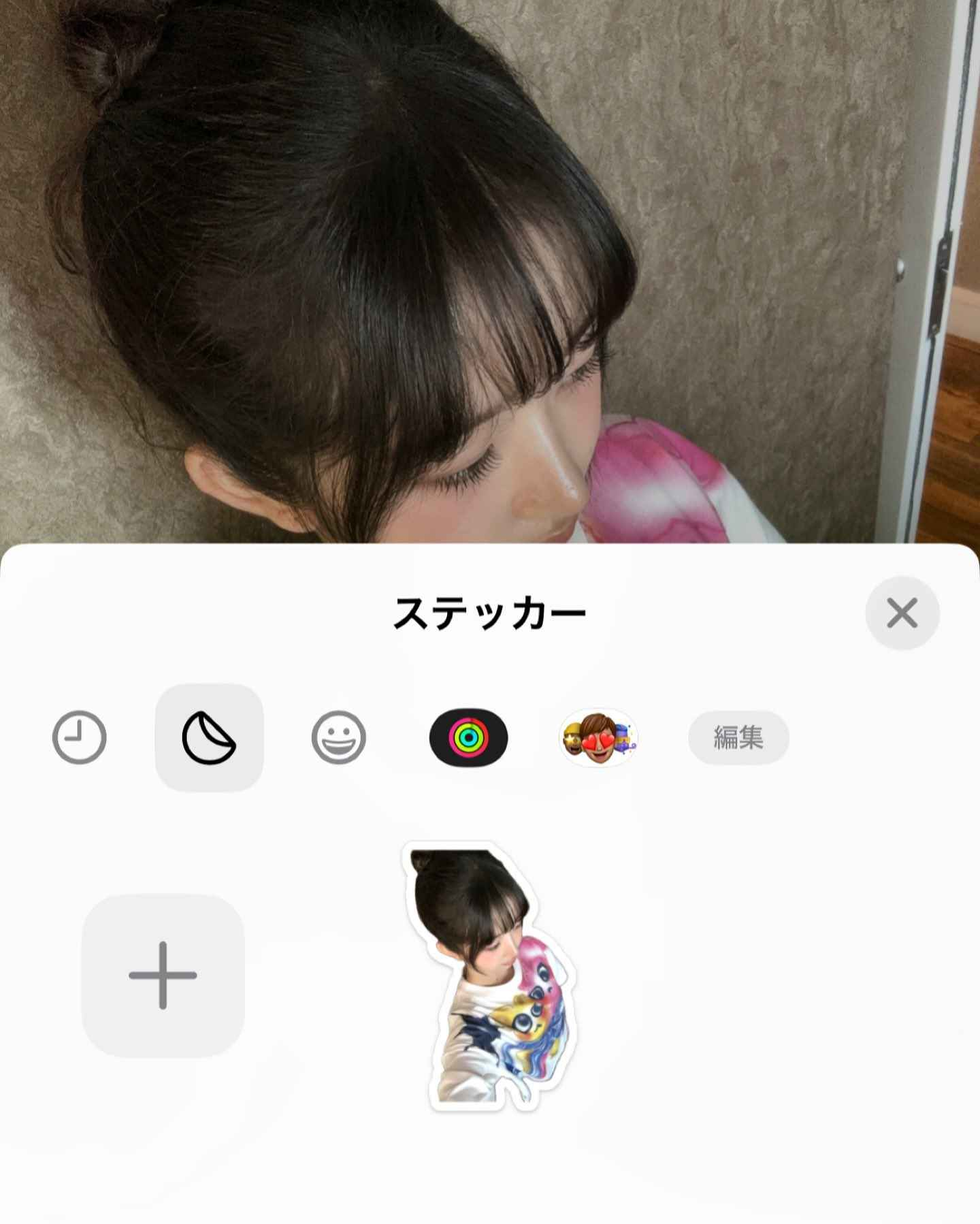Add a new sticker with plus button

point(163,975)
